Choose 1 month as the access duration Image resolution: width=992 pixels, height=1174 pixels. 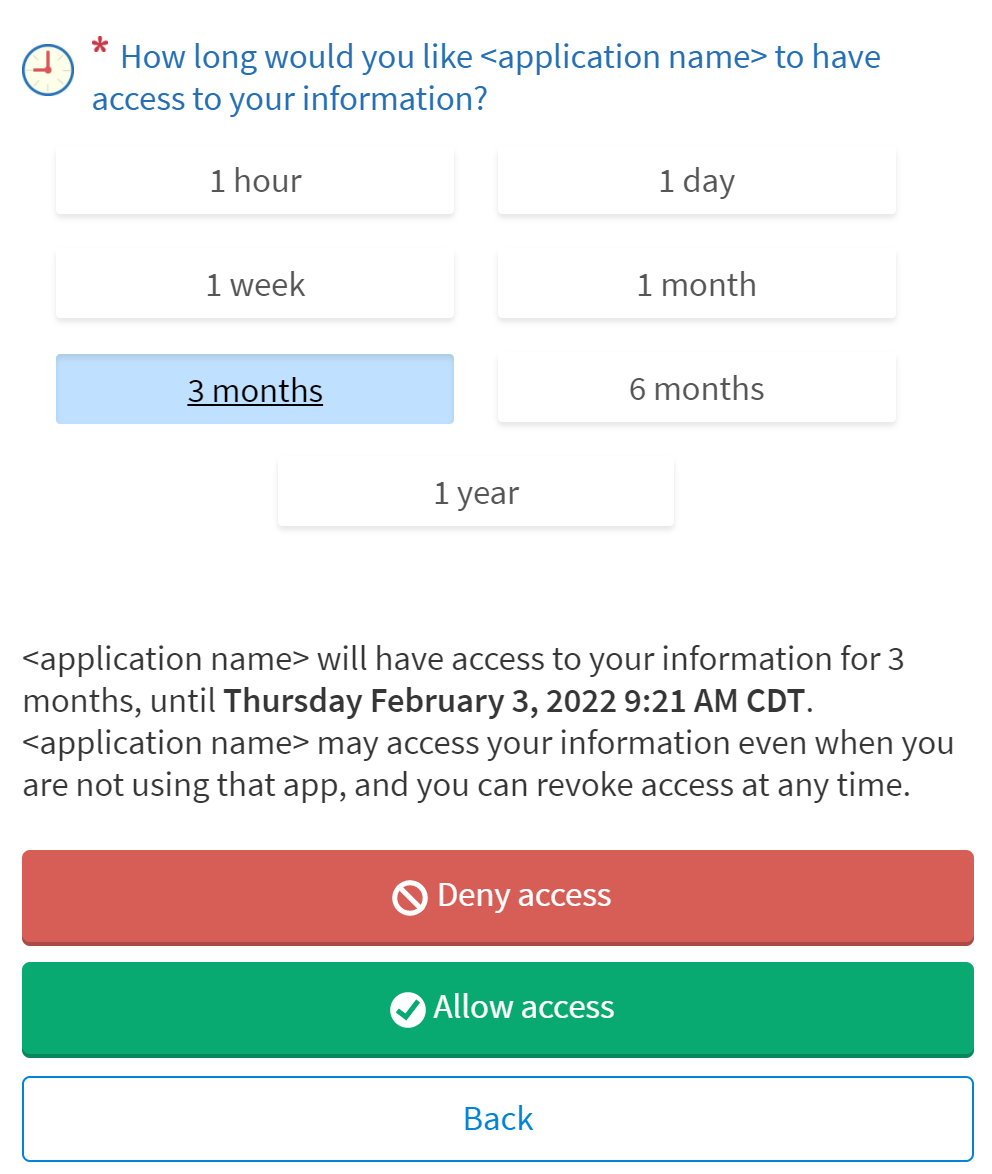click(696, 284)
